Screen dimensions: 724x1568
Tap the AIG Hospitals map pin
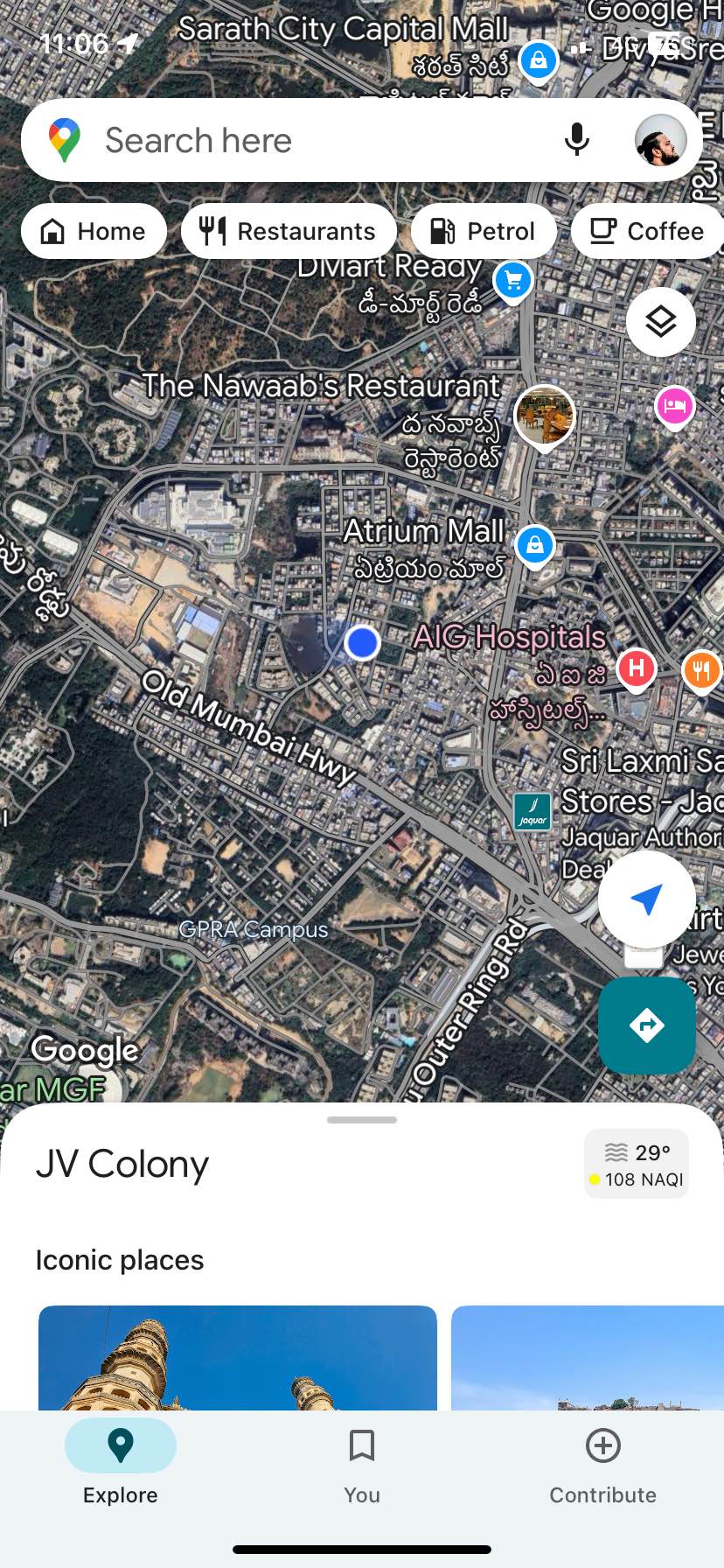637,669
